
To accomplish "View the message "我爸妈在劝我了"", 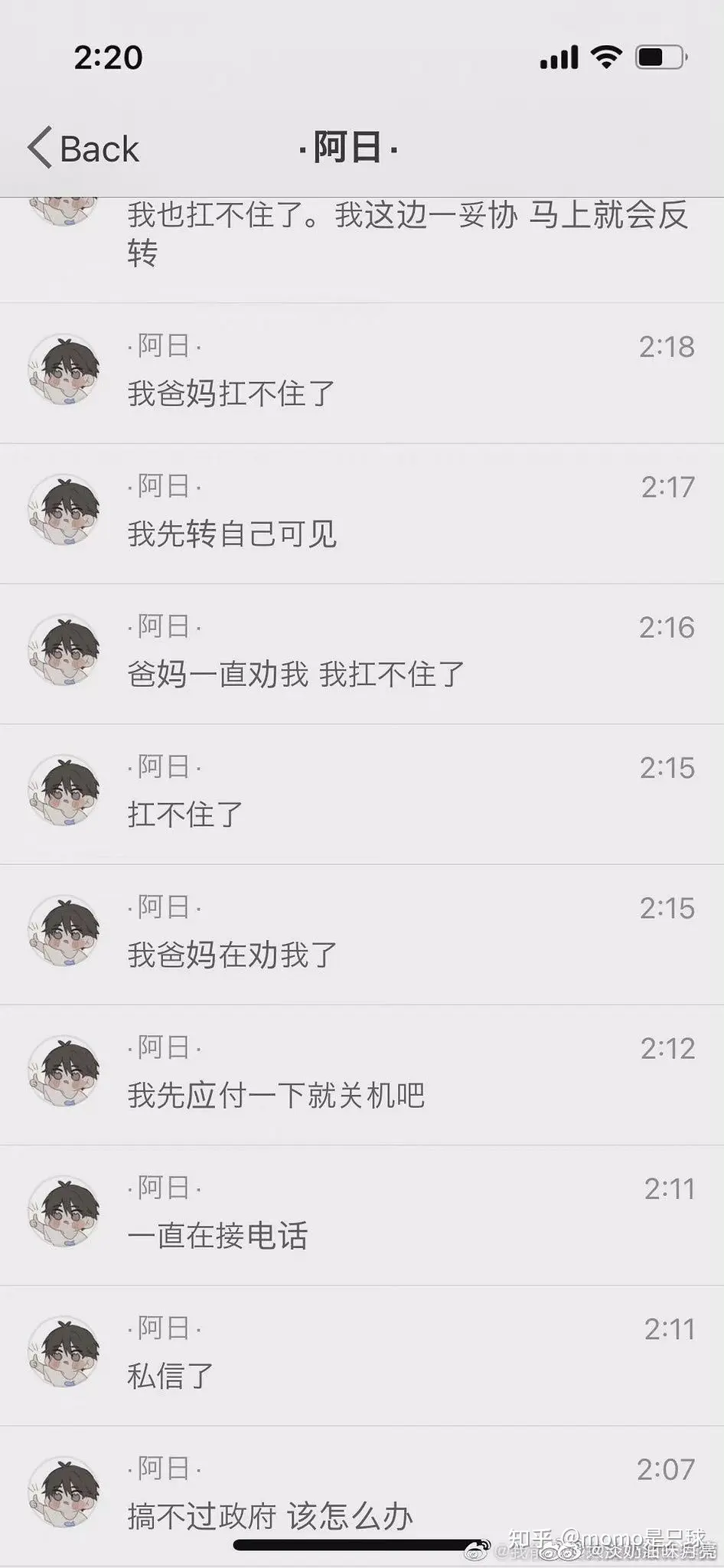I will [x=232, y=954].
